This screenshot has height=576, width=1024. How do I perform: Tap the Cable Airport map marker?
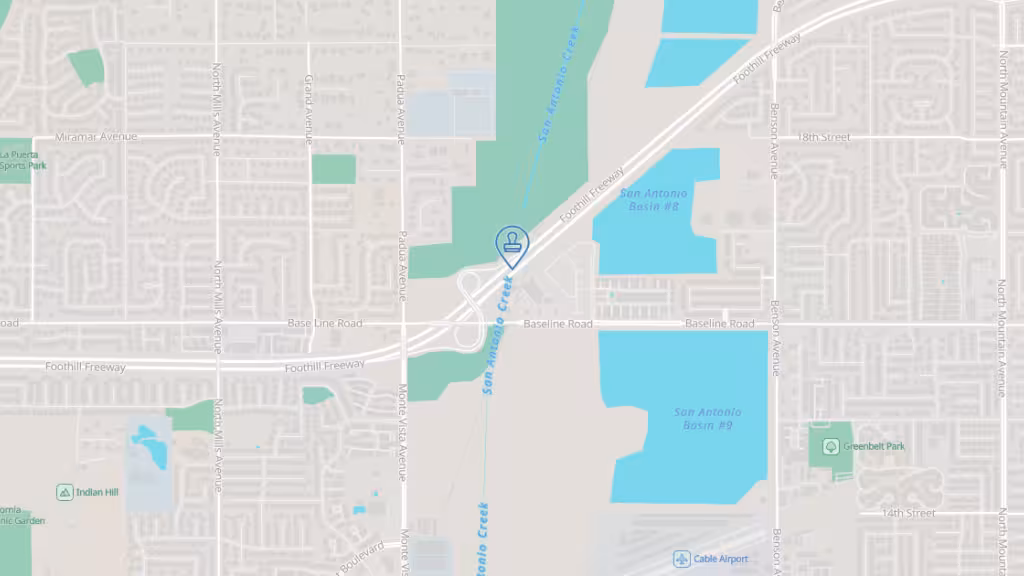[682, 559]
